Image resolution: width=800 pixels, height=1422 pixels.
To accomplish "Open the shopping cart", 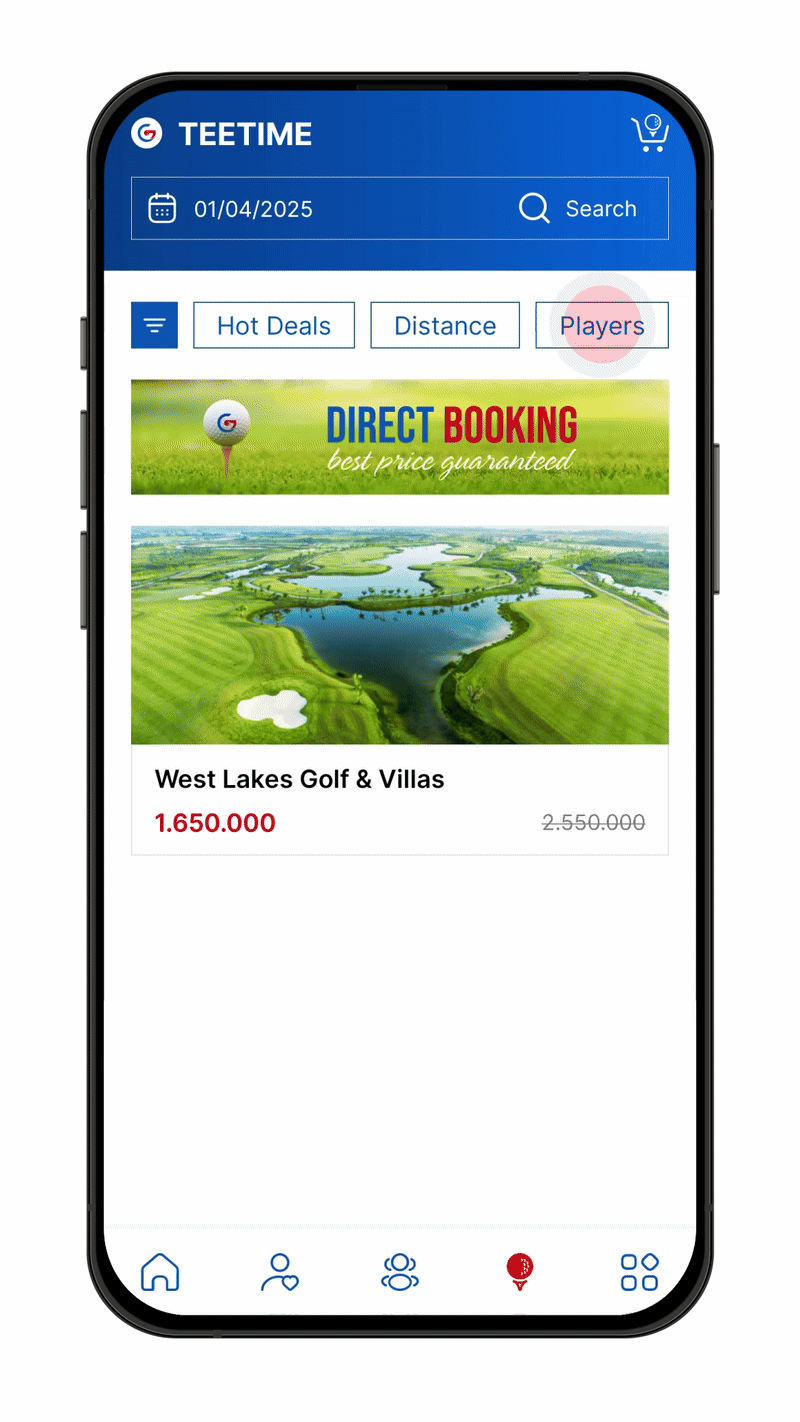I will click(x=650, y=134).
